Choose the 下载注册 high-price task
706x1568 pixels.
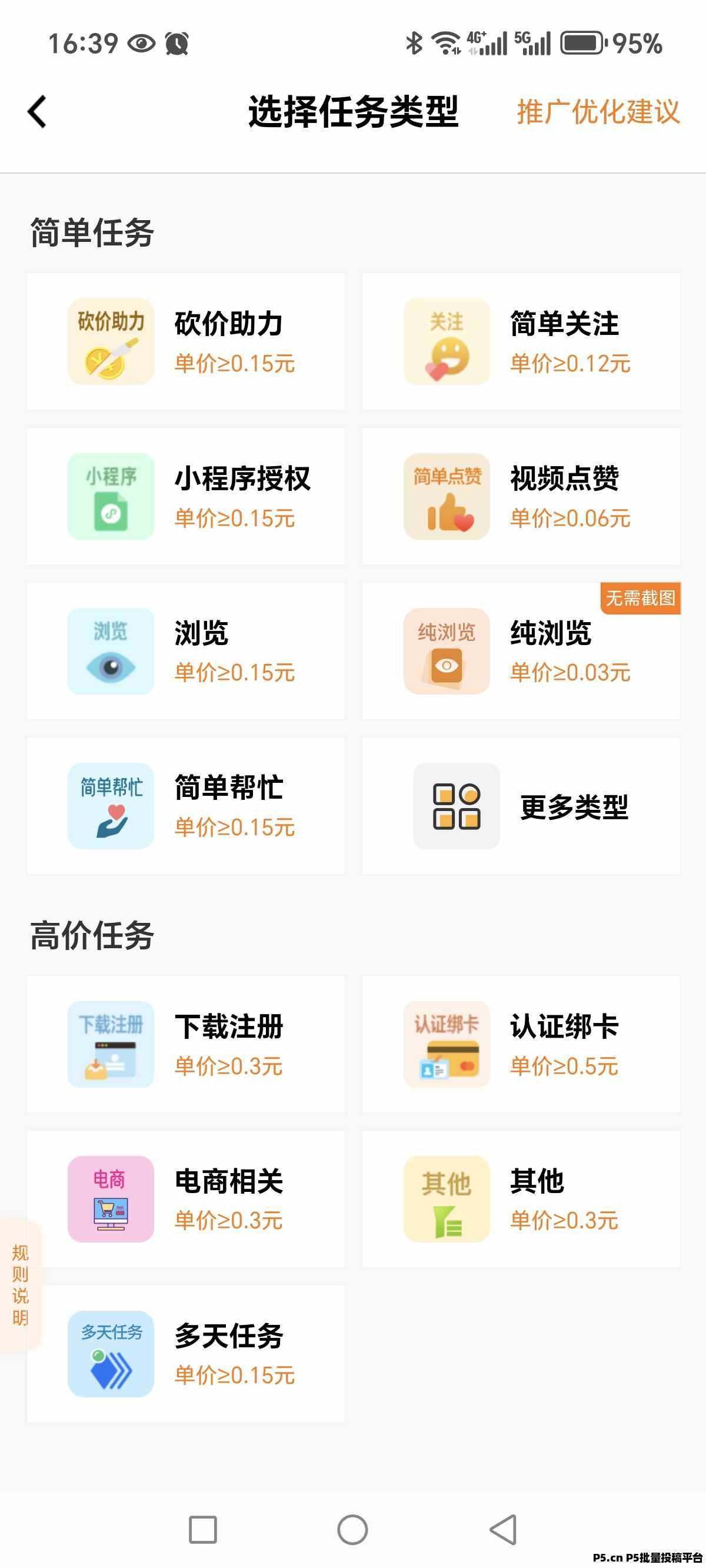(186, 1044)
